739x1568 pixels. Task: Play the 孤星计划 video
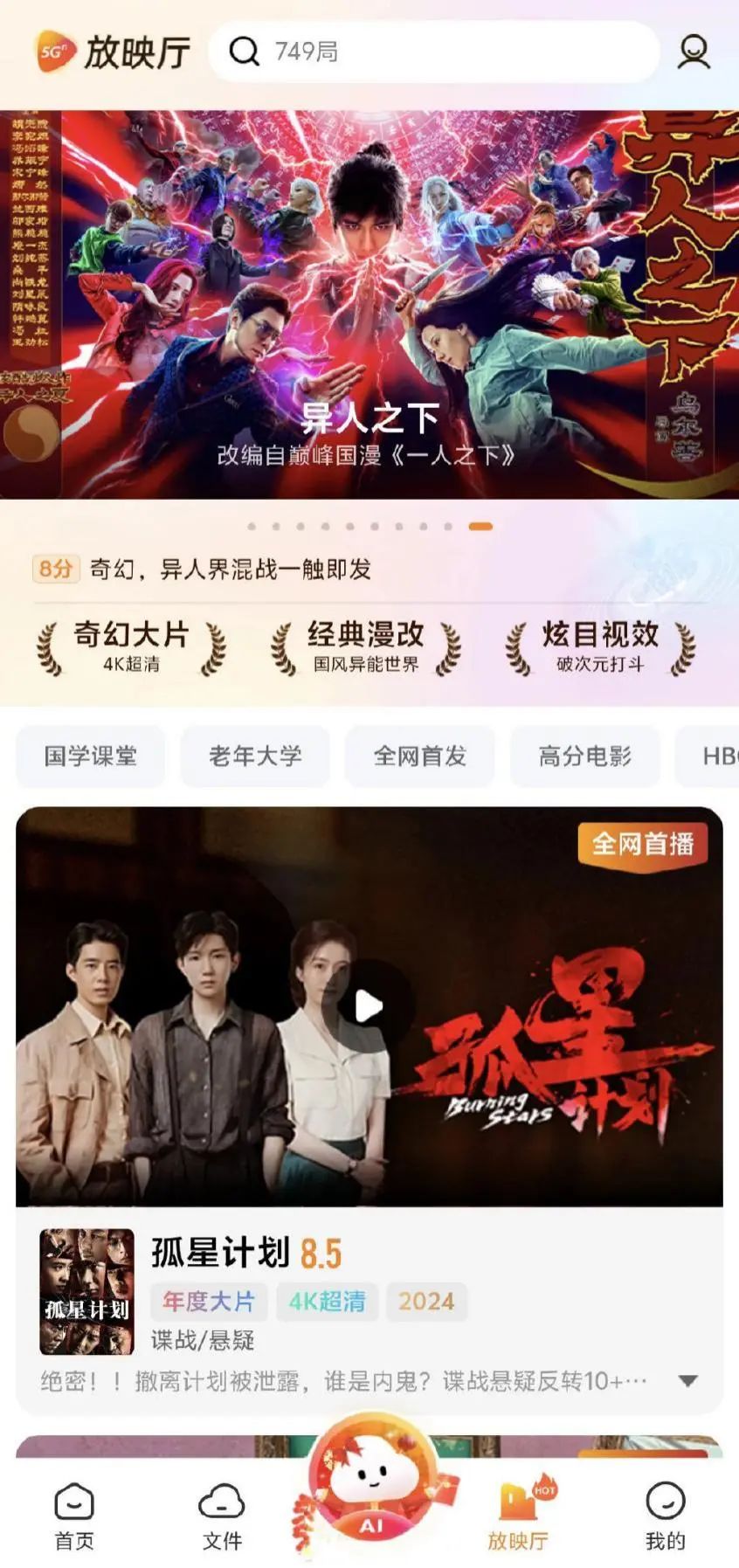click(x=369, y=1006)
